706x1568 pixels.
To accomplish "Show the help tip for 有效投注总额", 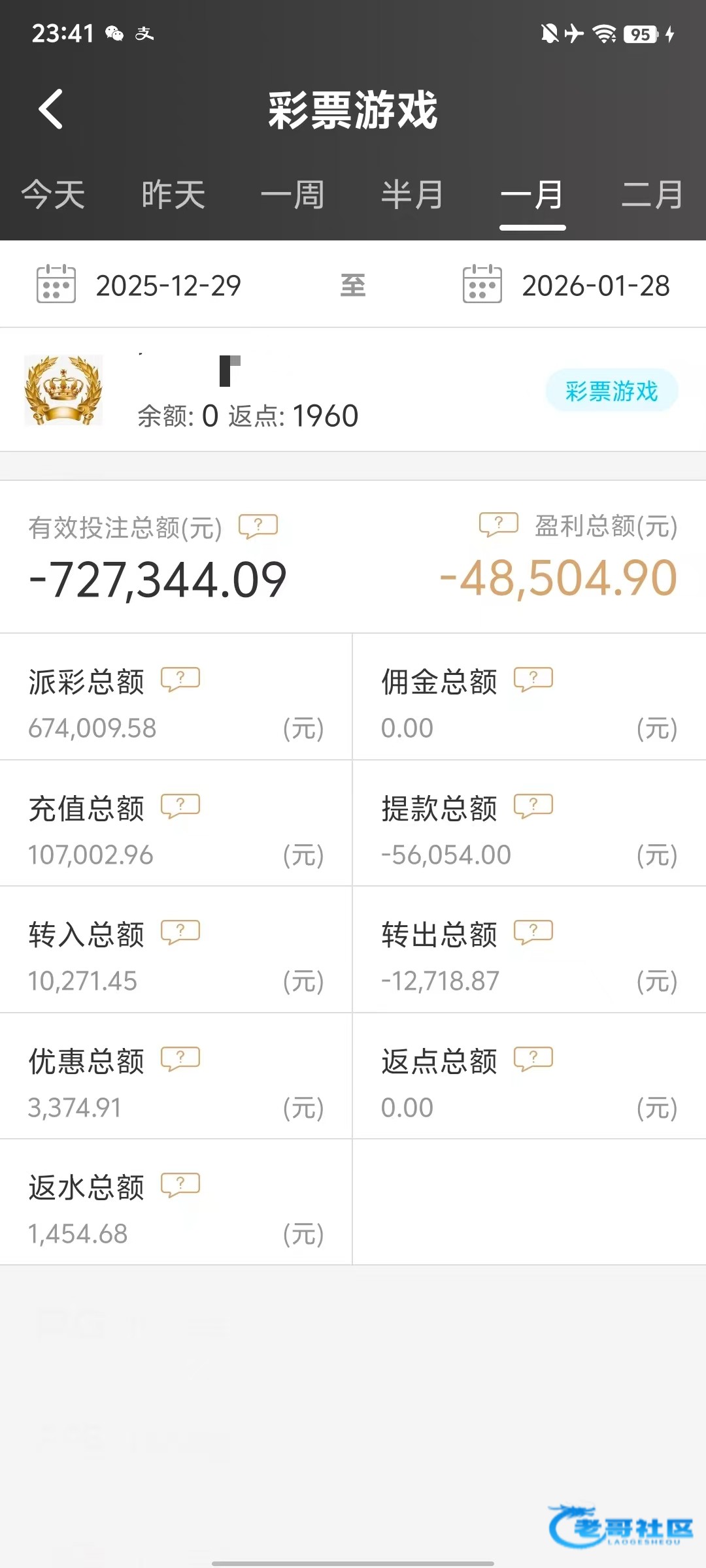I will [258, 526].
